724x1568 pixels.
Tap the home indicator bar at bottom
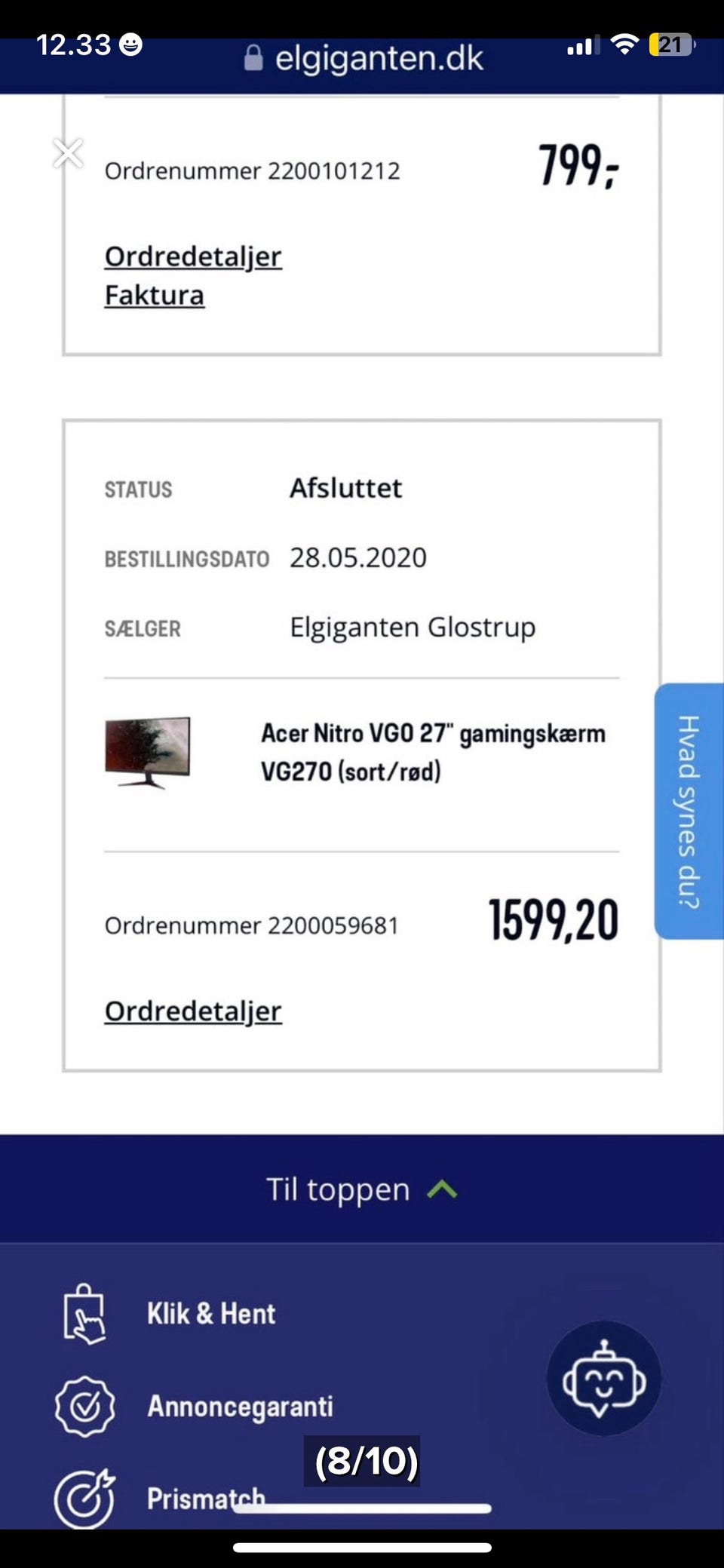[x=362, y=1548]
